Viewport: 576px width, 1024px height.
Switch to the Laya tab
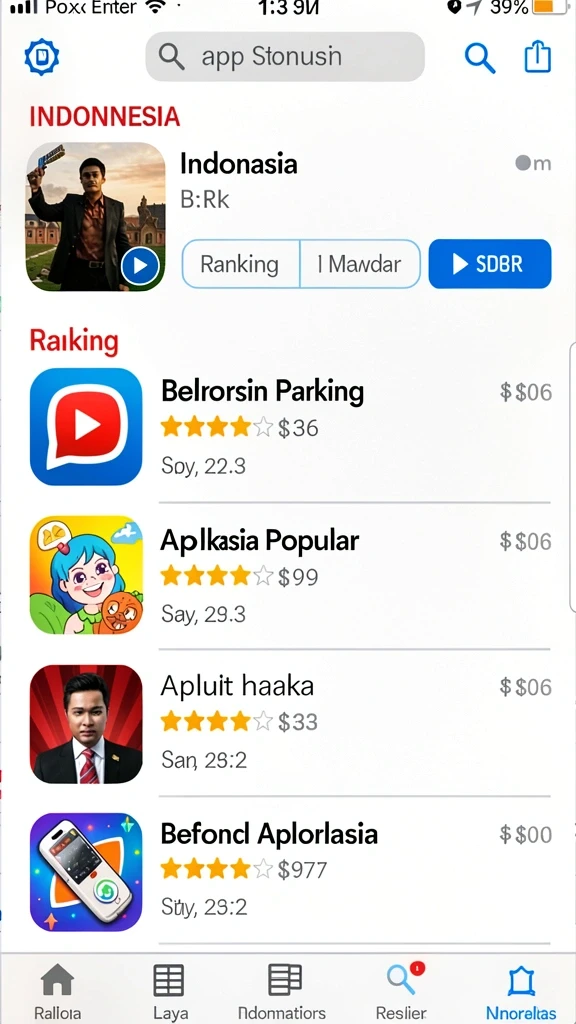tap(170, 991)
